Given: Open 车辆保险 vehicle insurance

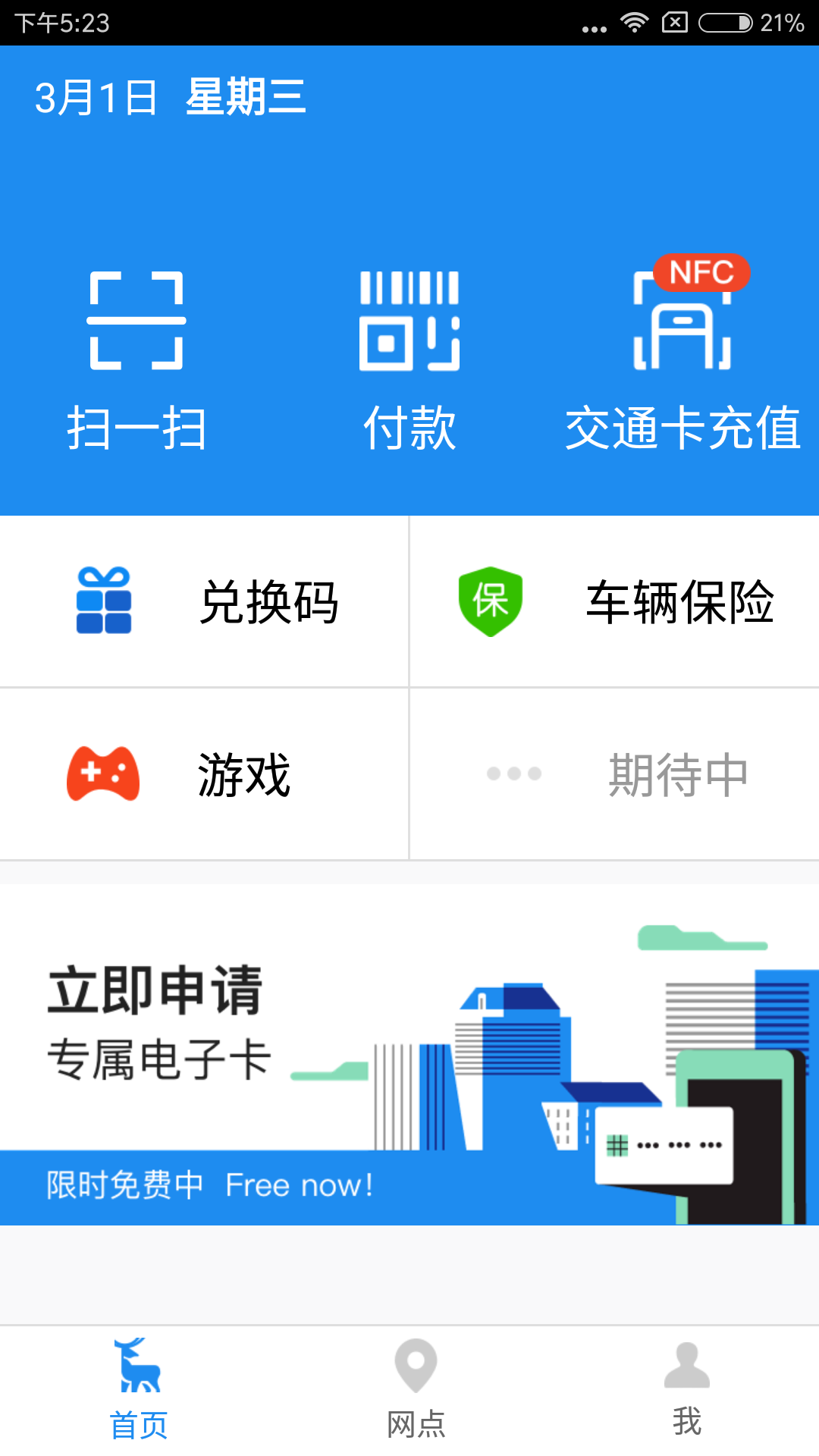Looking at the screenshot, I should 614,602.
